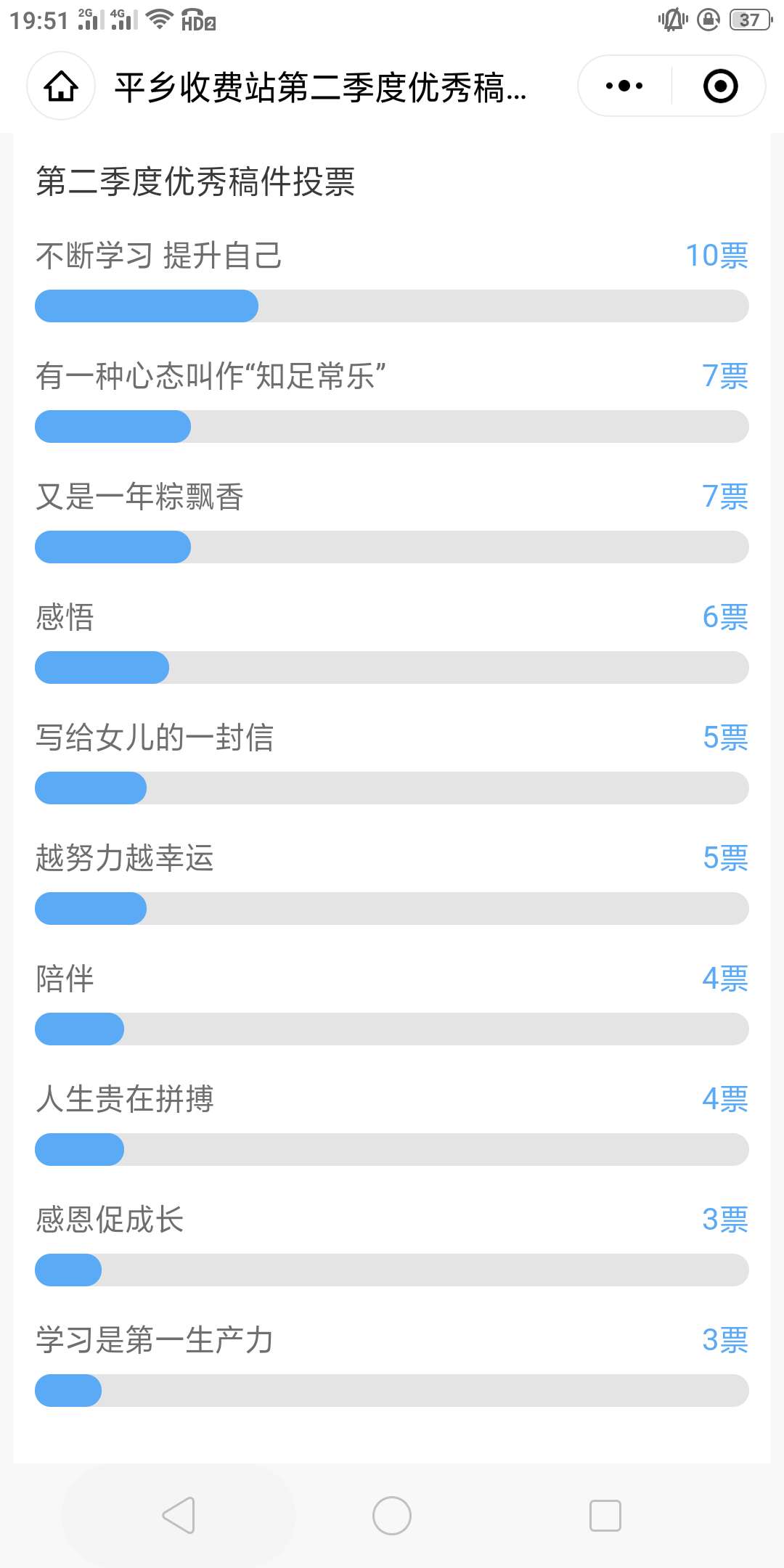Screen dimensions: 784x1568
Task: Open the mini program three-dot menu
Action: pyautogui.click(x=624, y=86)
